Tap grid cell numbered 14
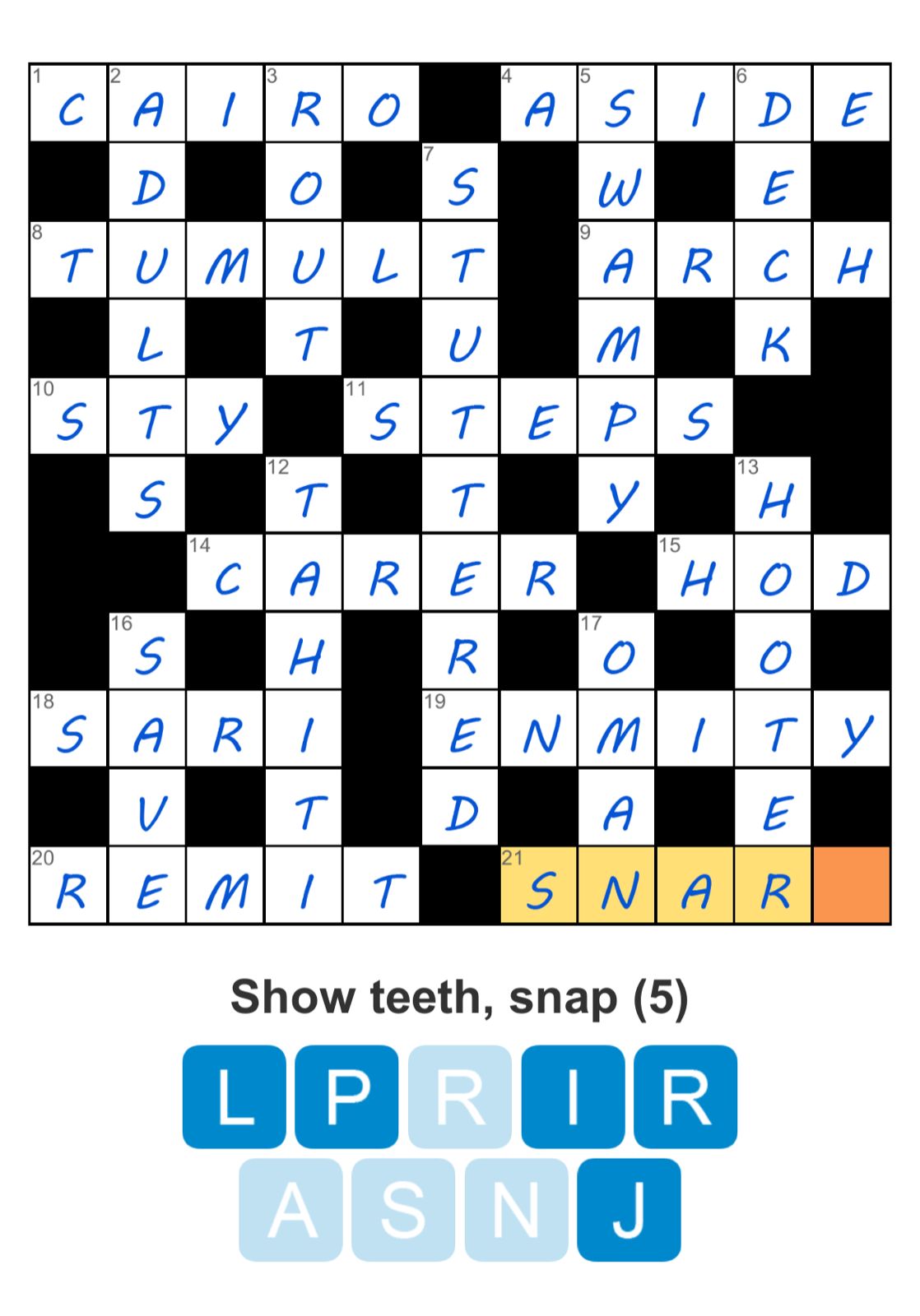 point(225,573)
